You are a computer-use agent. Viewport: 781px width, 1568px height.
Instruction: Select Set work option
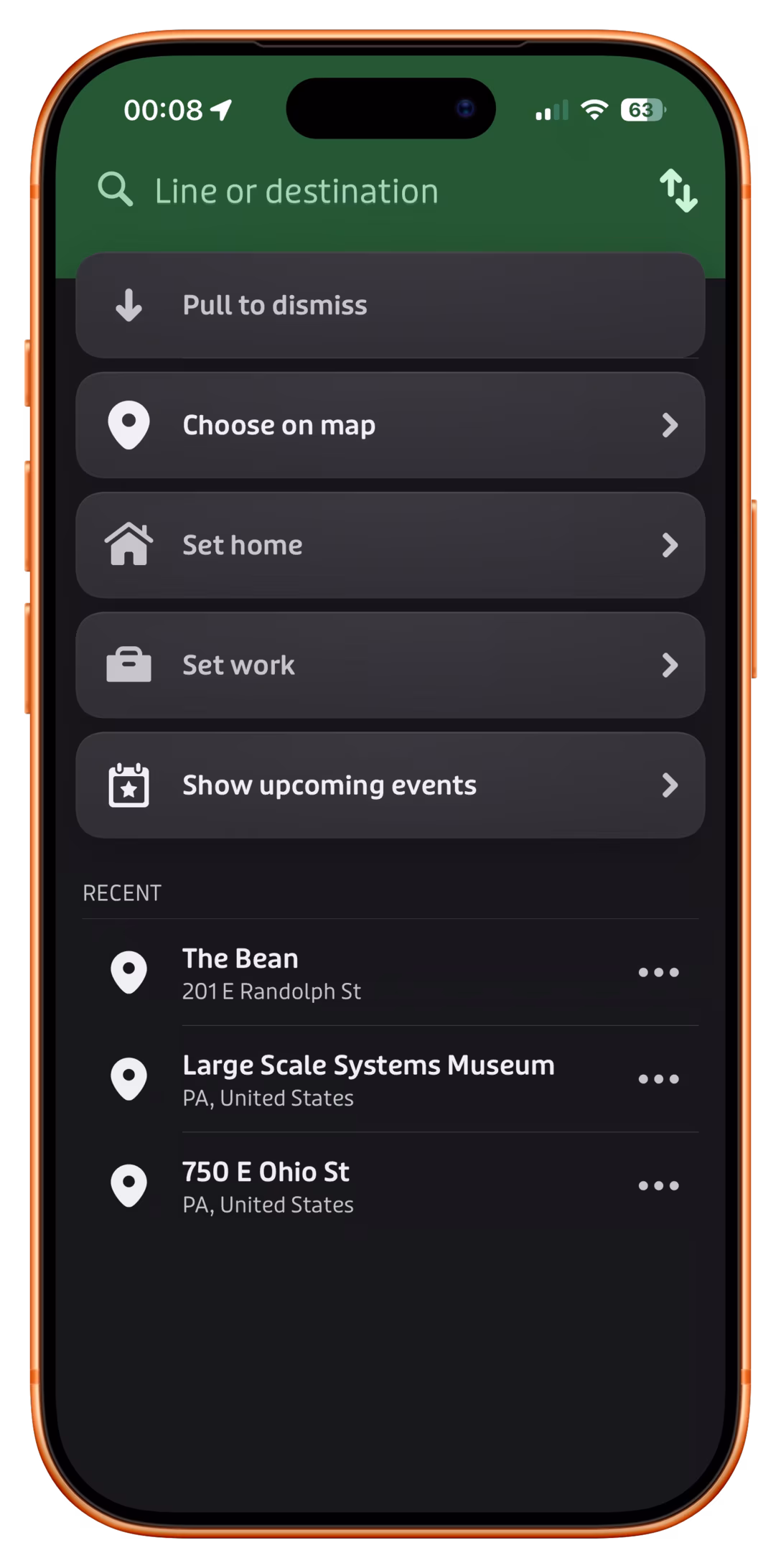(x=390, y=665)
